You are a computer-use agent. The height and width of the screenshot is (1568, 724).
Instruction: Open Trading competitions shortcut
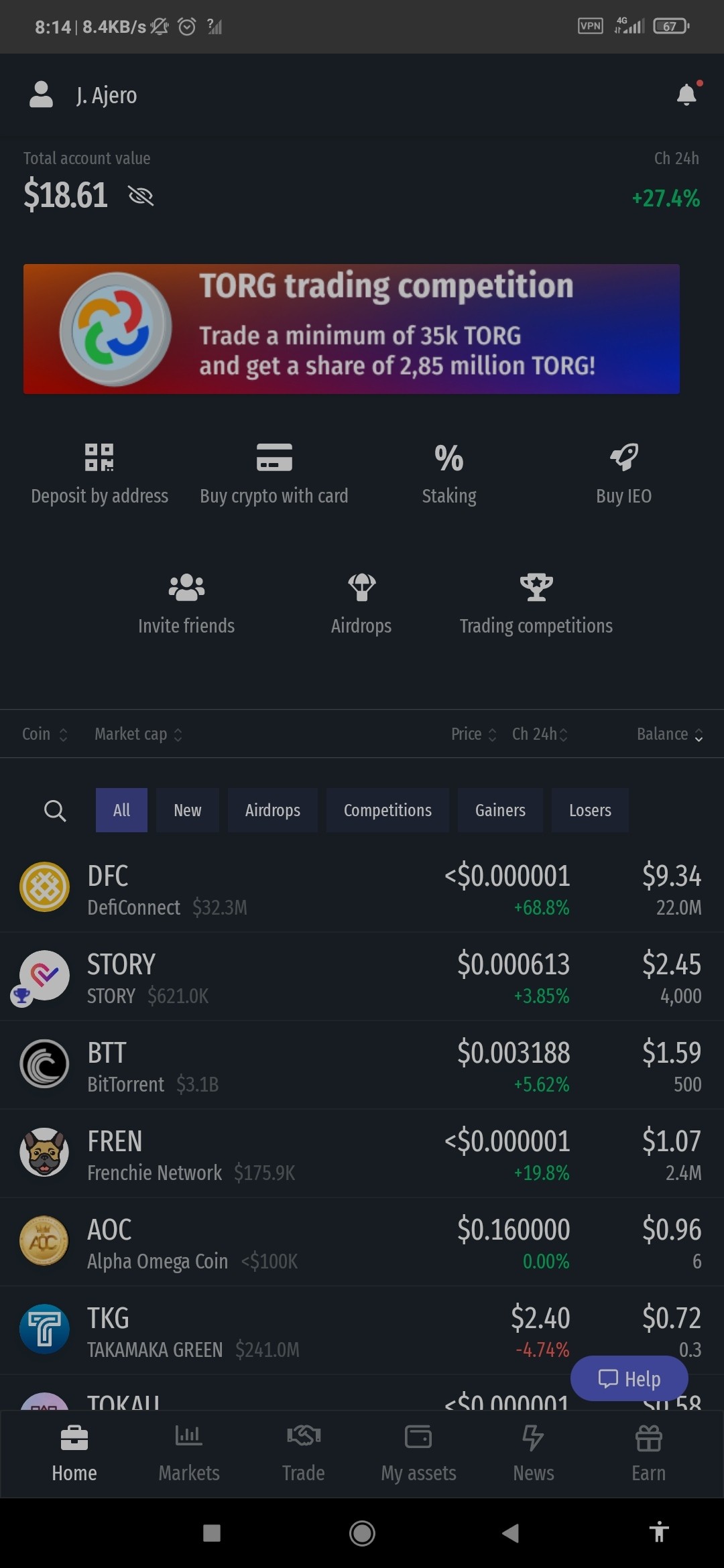(x=536, y=604)
